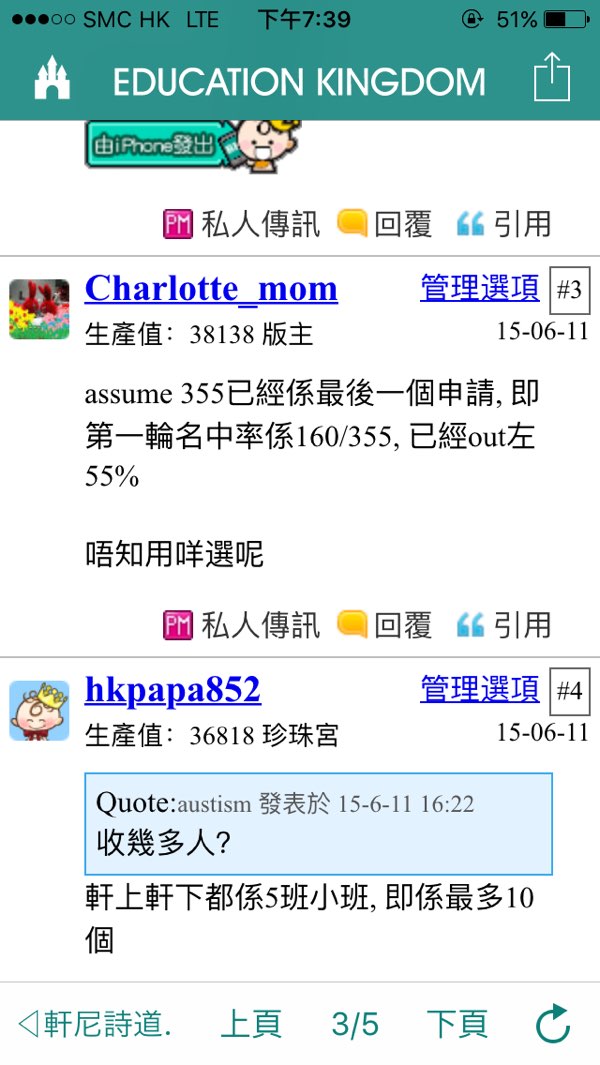Open the share icon in the header

(551, 78)
